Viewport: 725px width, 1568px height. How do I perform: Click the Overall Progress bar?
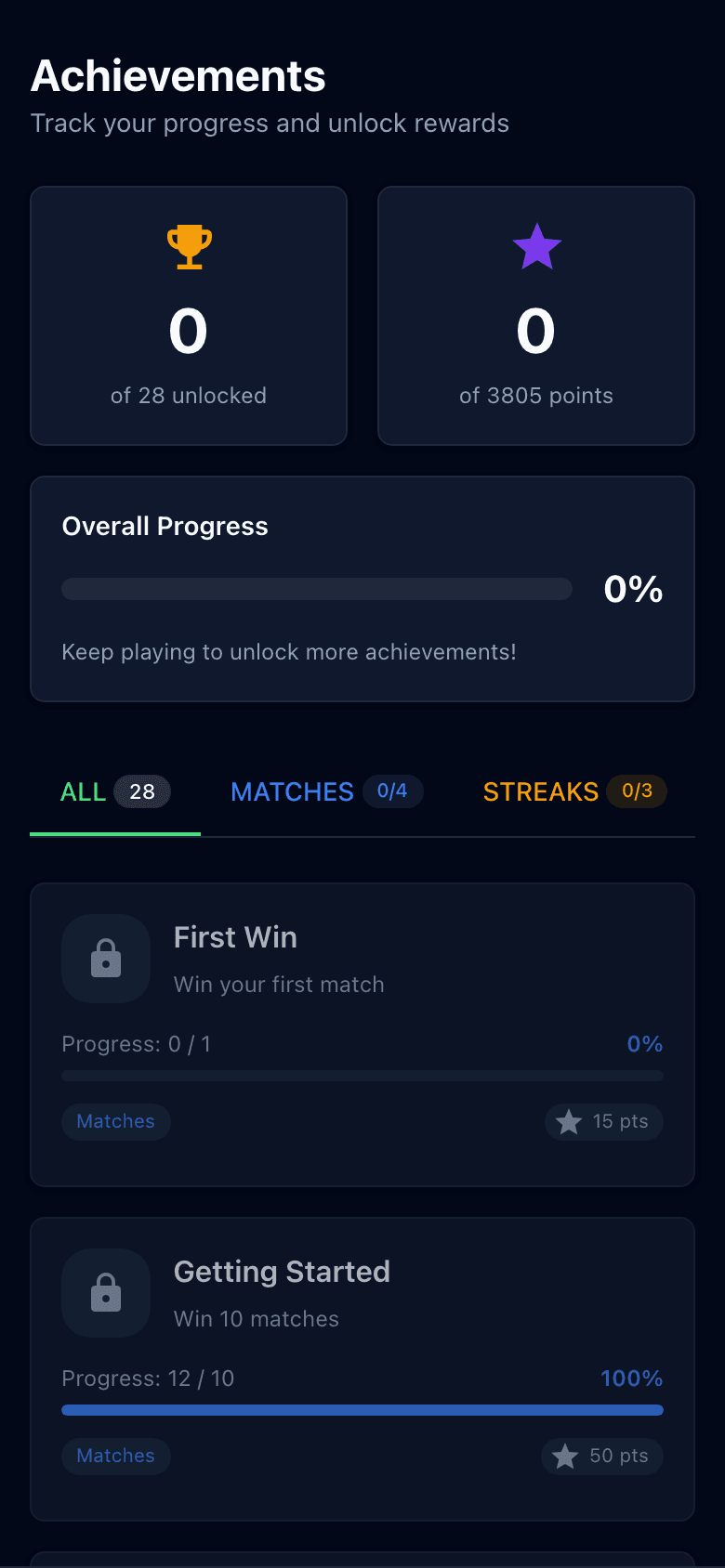(x=317, y=588)
